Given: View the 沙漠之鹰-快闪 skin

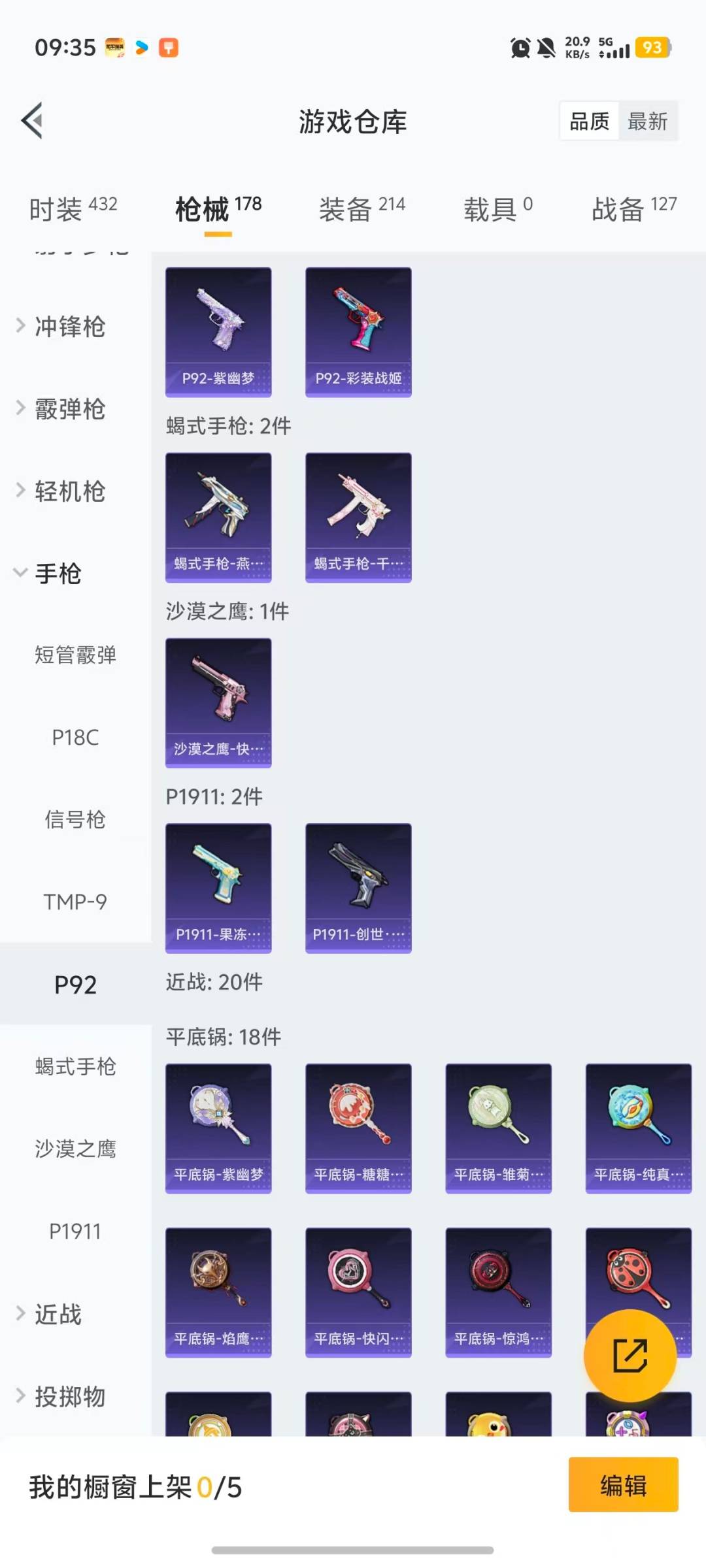Looking at the screenshot, I should (x=218, y=703).
